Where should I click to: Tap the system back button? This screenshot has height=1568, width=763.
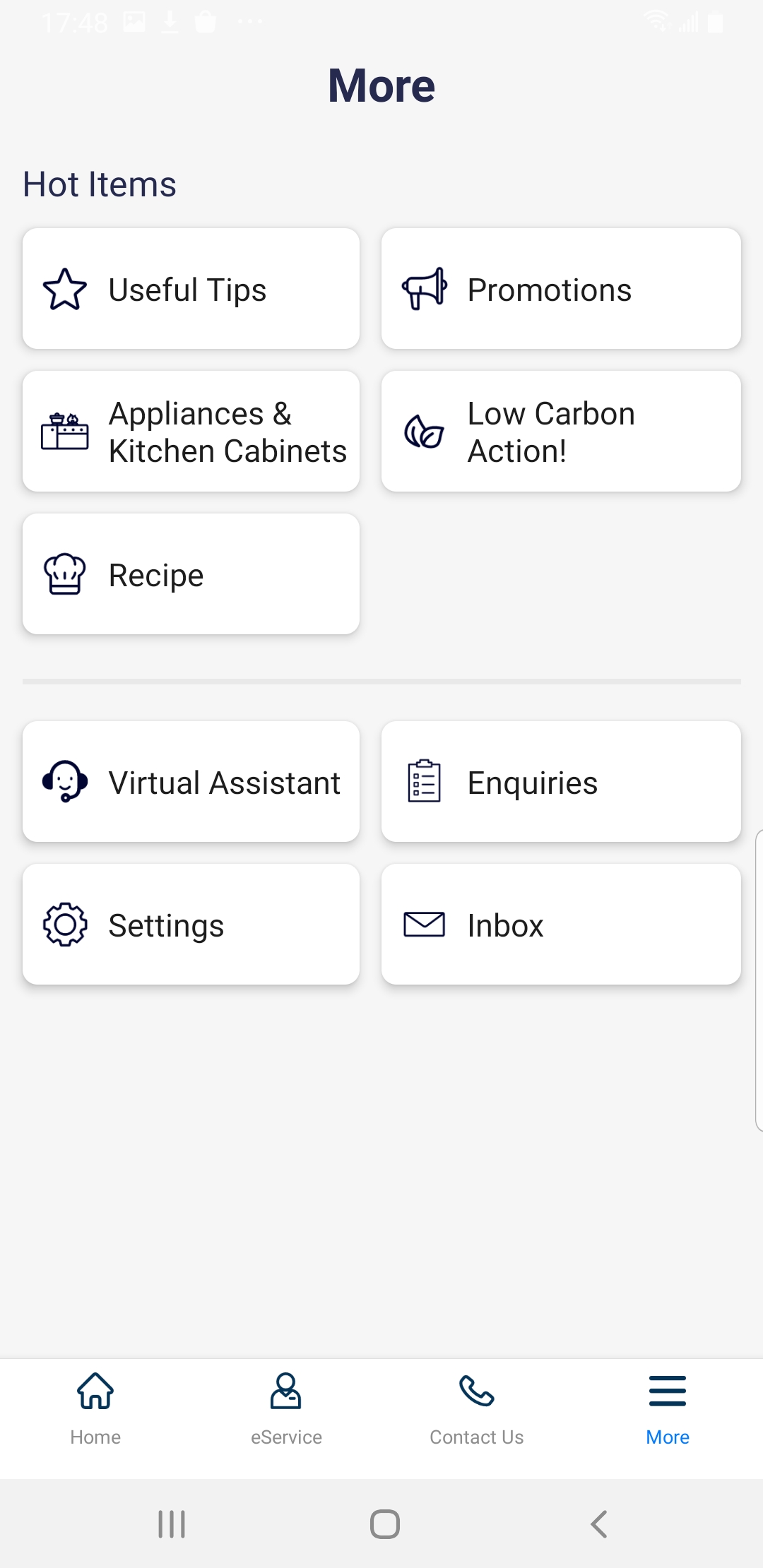(598, 1524)
